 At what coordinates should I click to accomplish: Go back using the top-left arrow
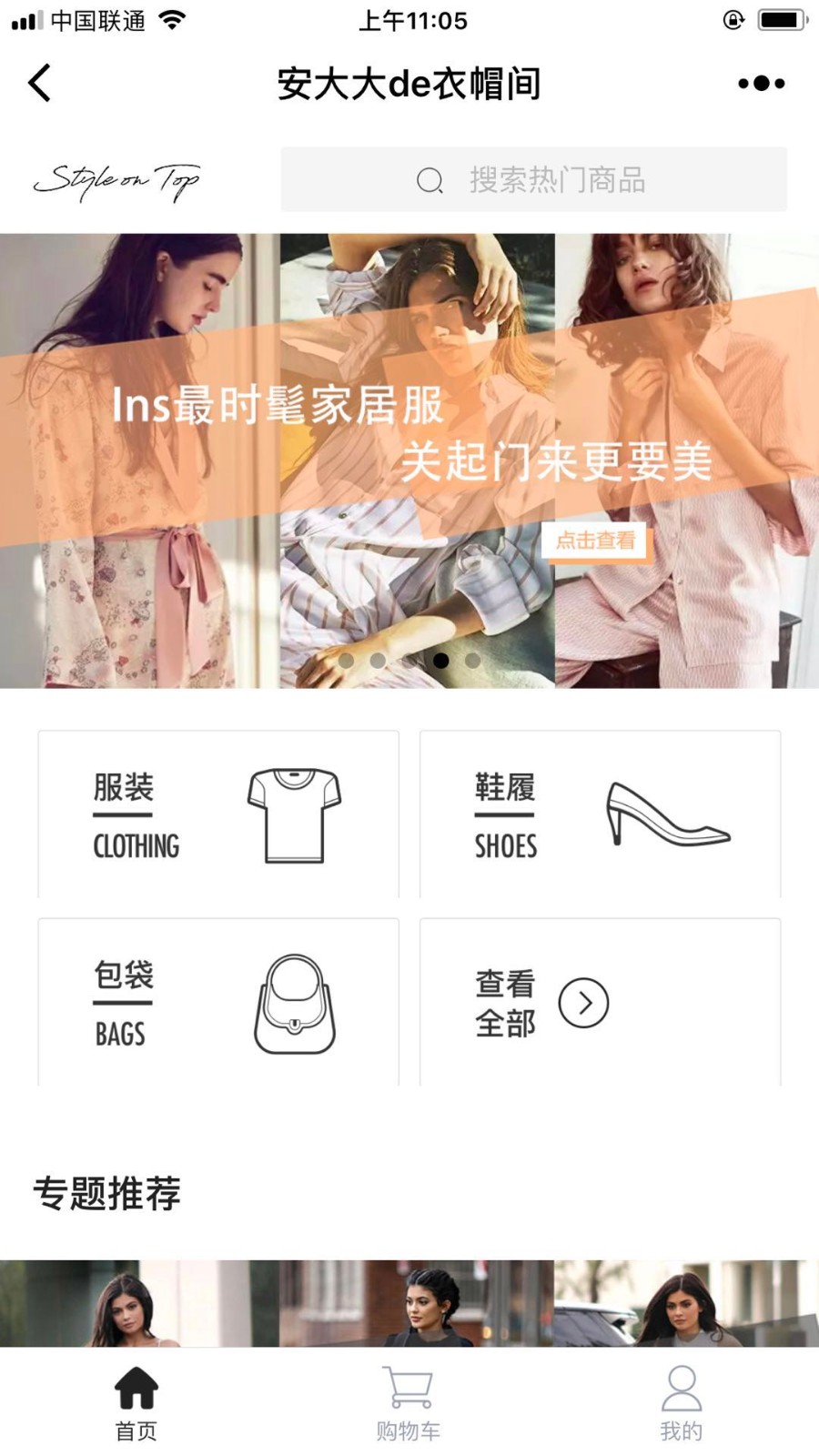(x=39, y=83)
